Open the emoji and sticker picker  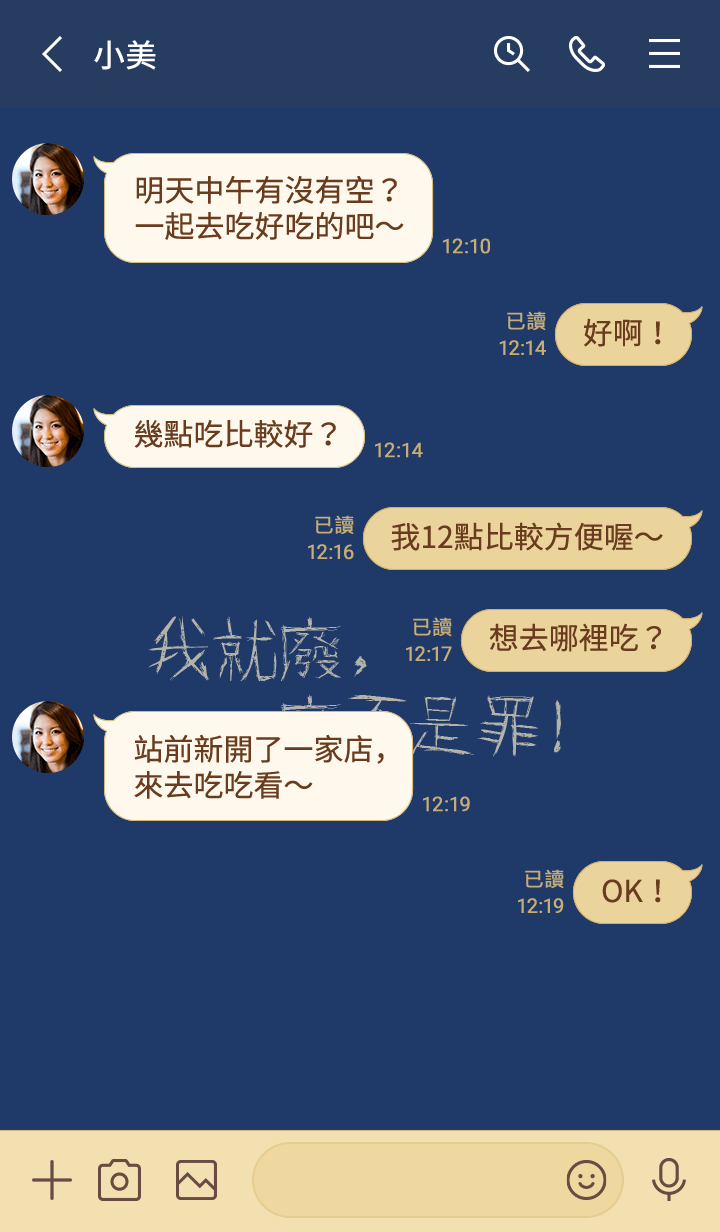pyautogui.click(x=587, y=1181)
